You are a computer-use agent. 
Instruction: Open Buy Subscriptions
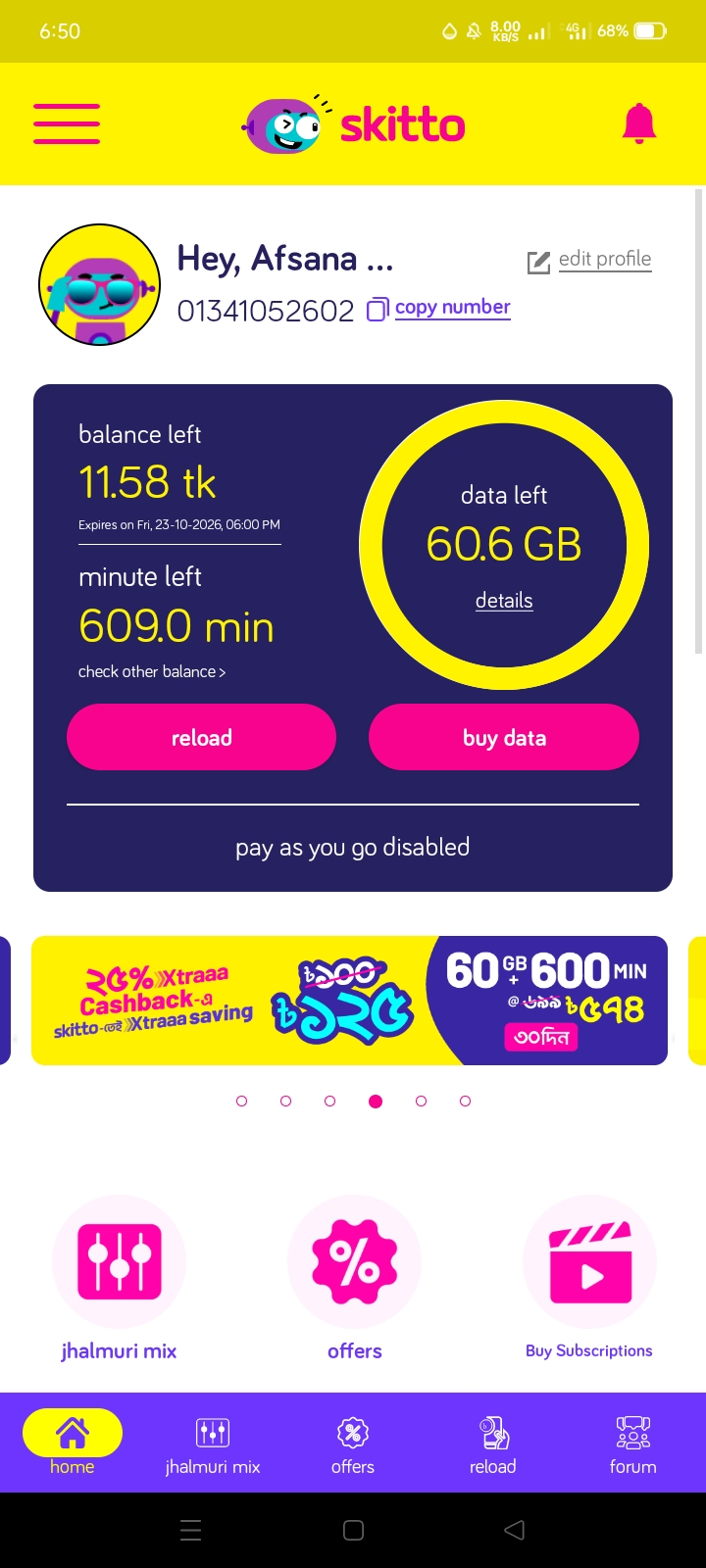click(x=589, y=1262)
